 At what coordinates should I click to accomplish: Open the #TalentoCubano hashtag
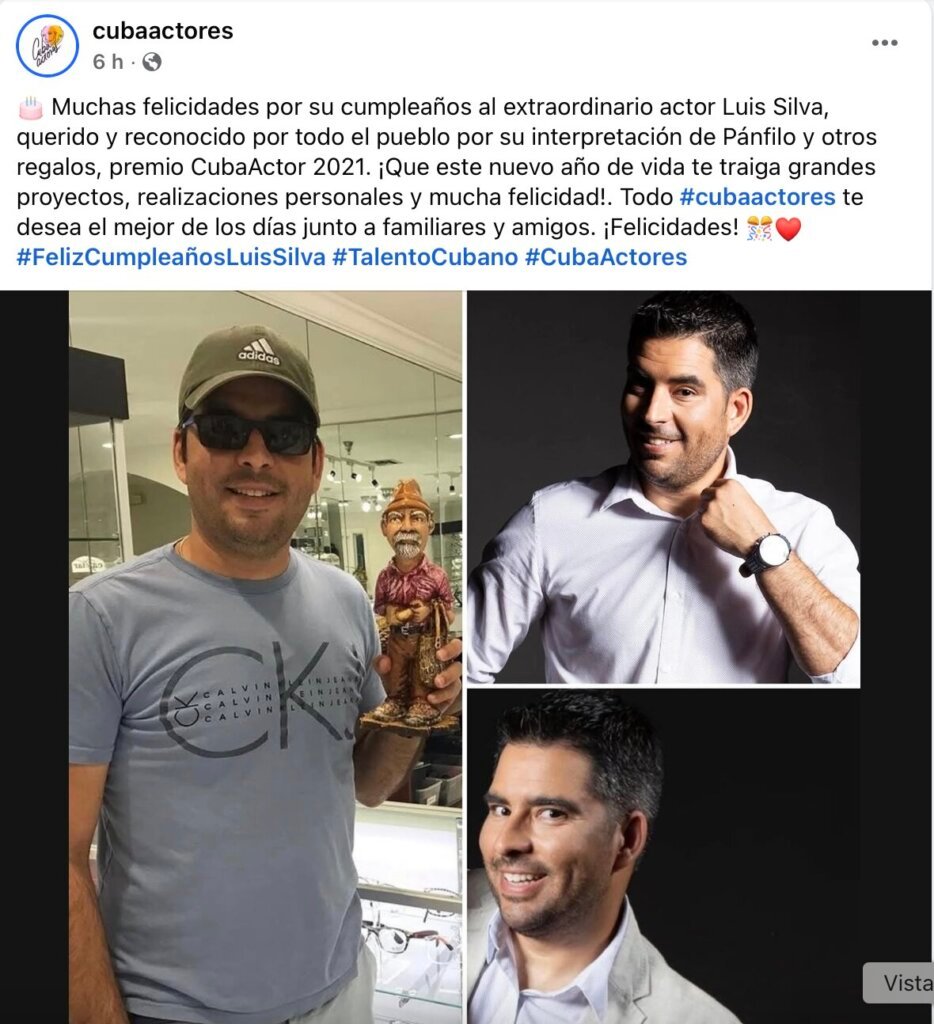(425, 257)
